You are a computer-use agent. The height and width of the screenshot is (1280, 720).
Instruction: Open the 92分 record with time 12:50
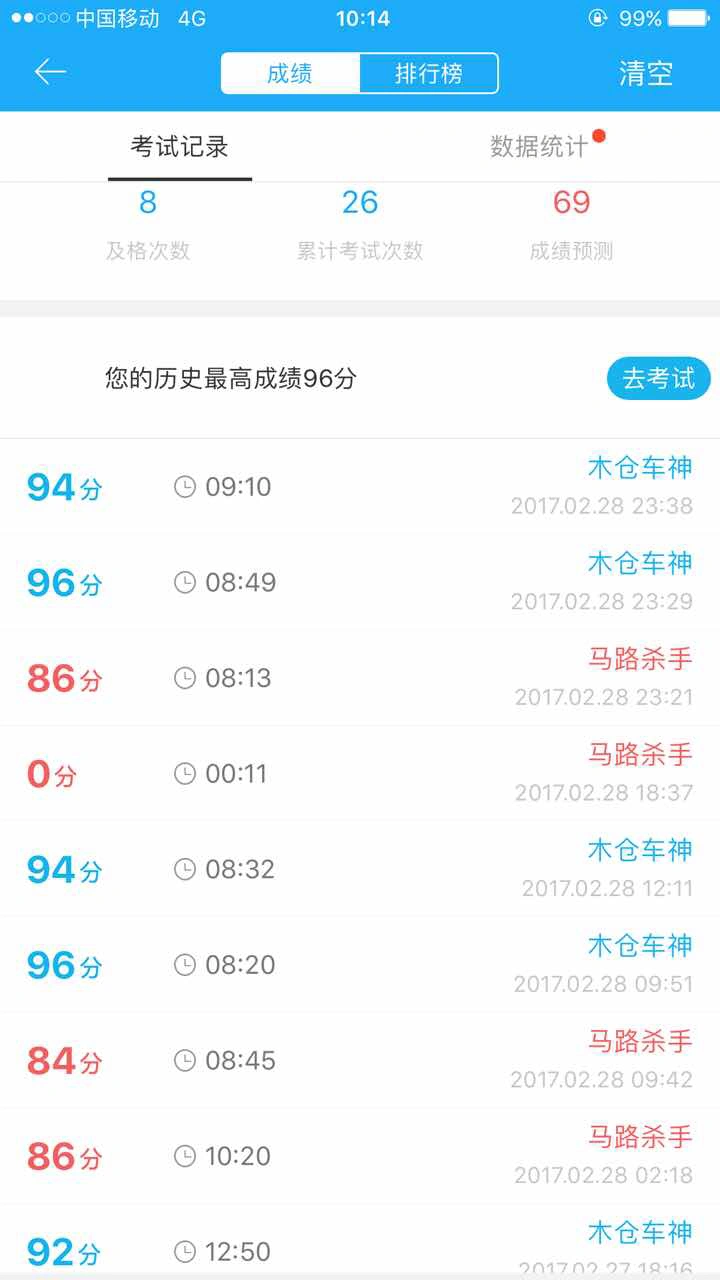(x=360, y=1240)
